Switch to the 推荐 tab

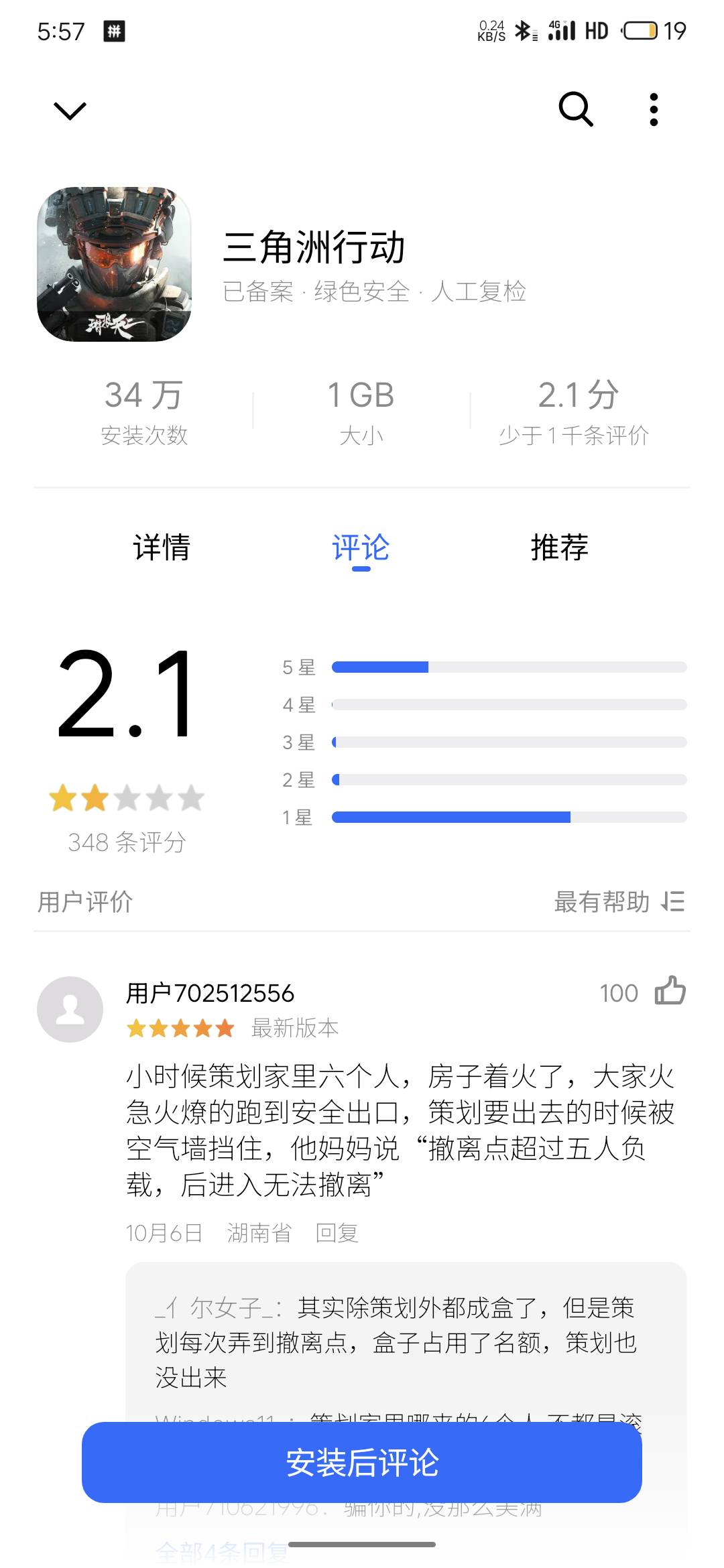(x=559, y=547)
